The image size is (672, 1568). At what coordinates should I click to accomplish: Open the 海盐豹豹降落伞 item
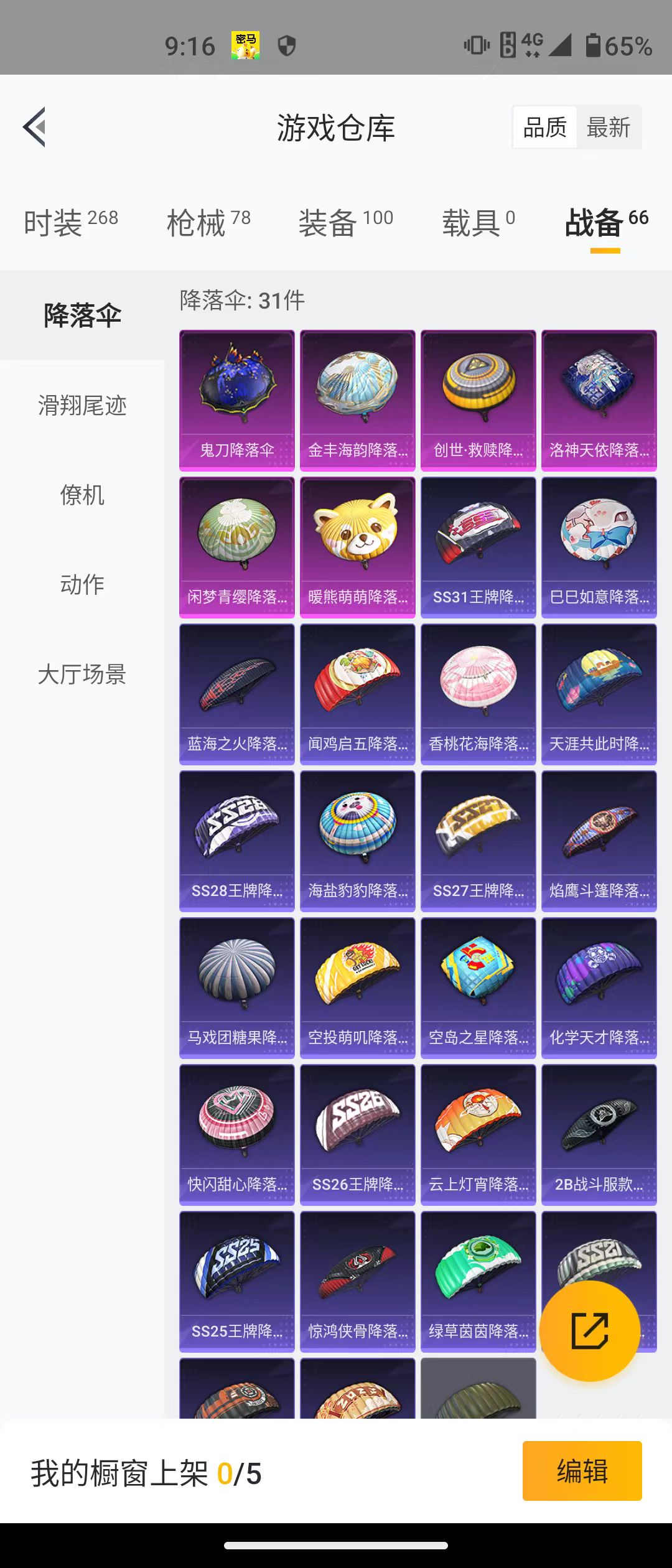pyautogui.click(x=358, y=841)
